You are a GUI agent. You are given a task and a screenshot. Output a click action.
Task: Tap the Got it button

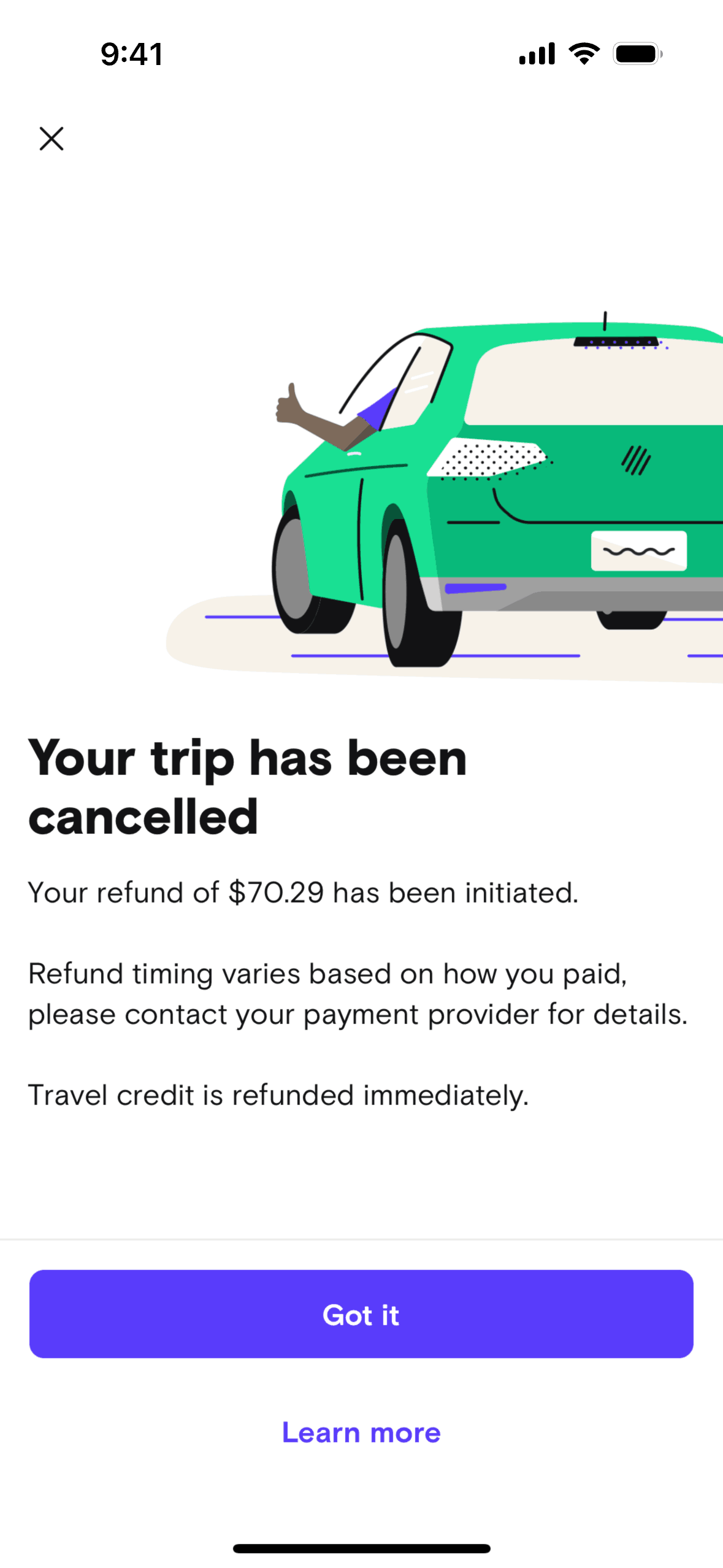pos(361,1313)
